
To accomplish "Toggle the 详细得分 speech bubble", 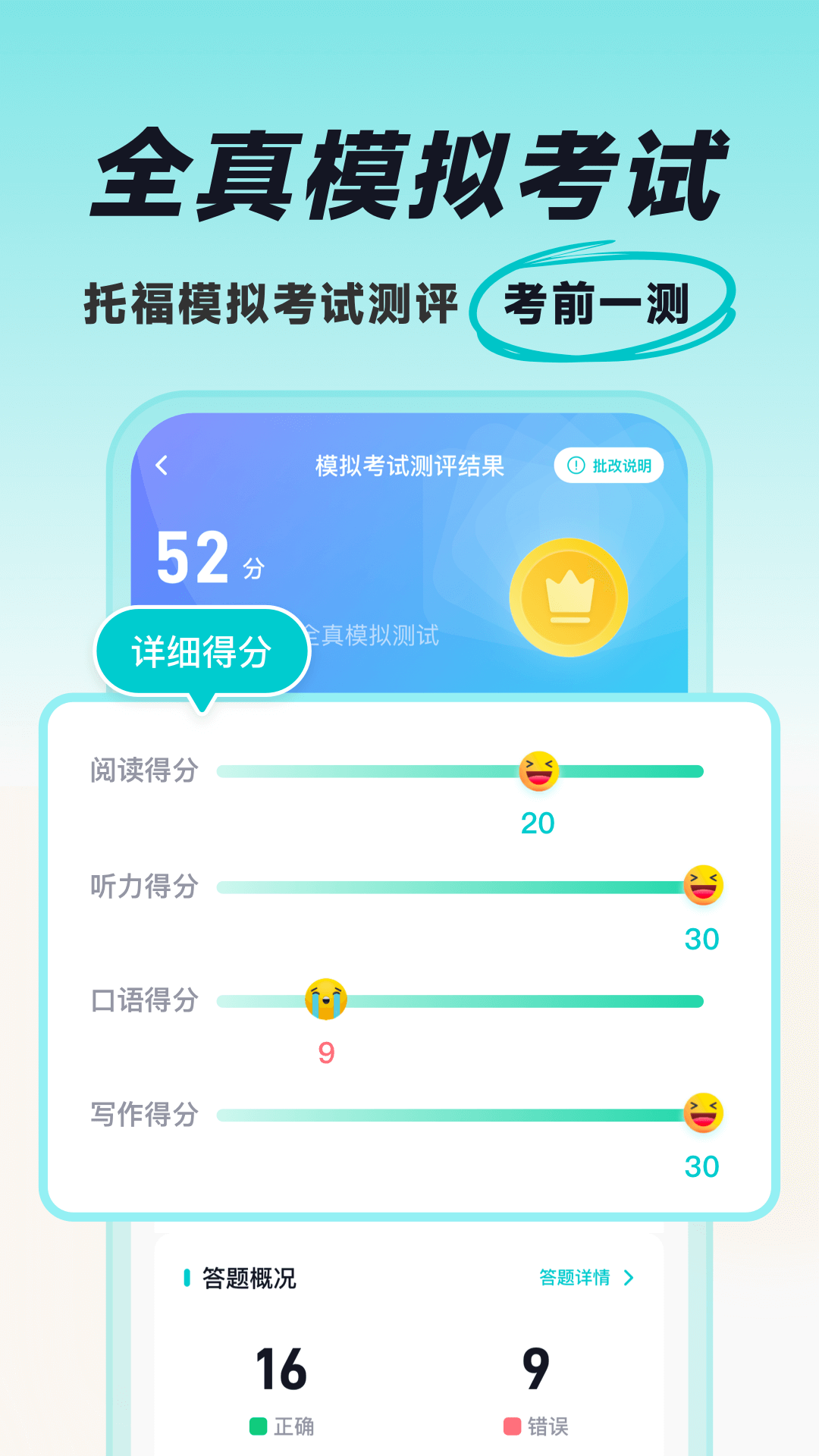I will [x=202, y=650].
